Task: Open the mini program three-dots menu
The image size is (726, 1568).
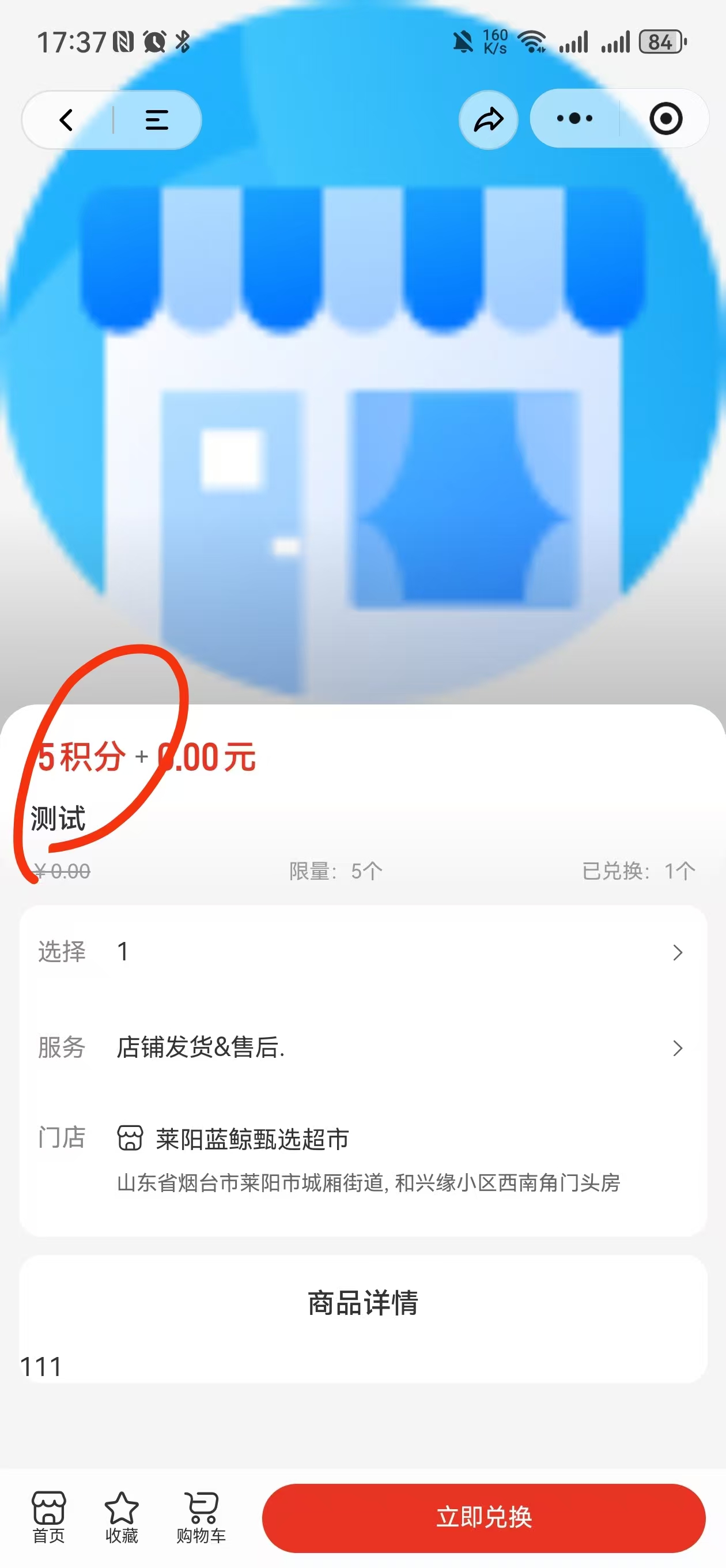Action: click(x=574, y=119)
